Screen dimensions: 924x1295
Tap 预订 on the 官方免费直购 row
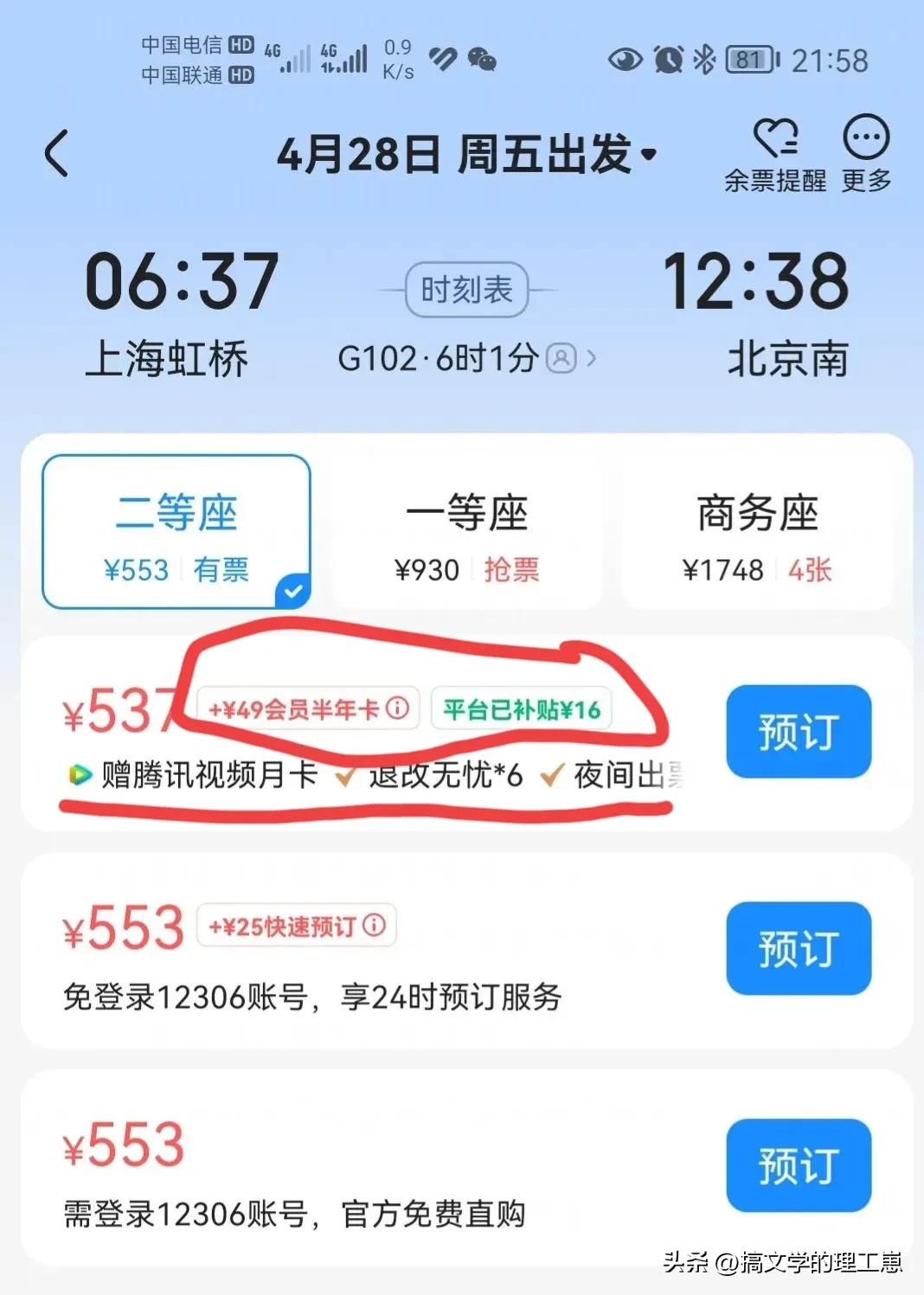tap(798, 1165)
